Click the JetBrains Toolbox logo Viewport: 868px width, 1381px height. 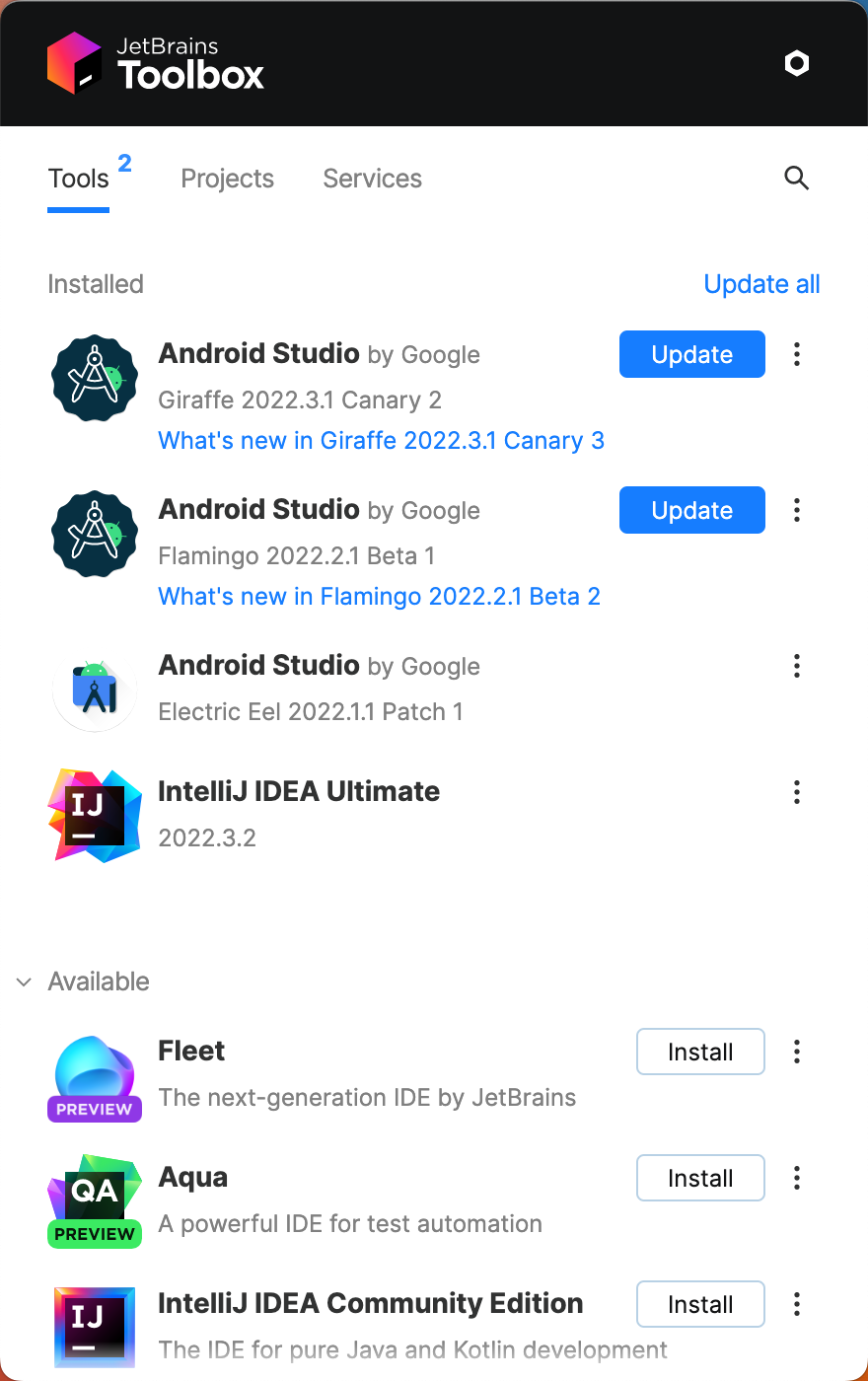(x=156, y=62)
